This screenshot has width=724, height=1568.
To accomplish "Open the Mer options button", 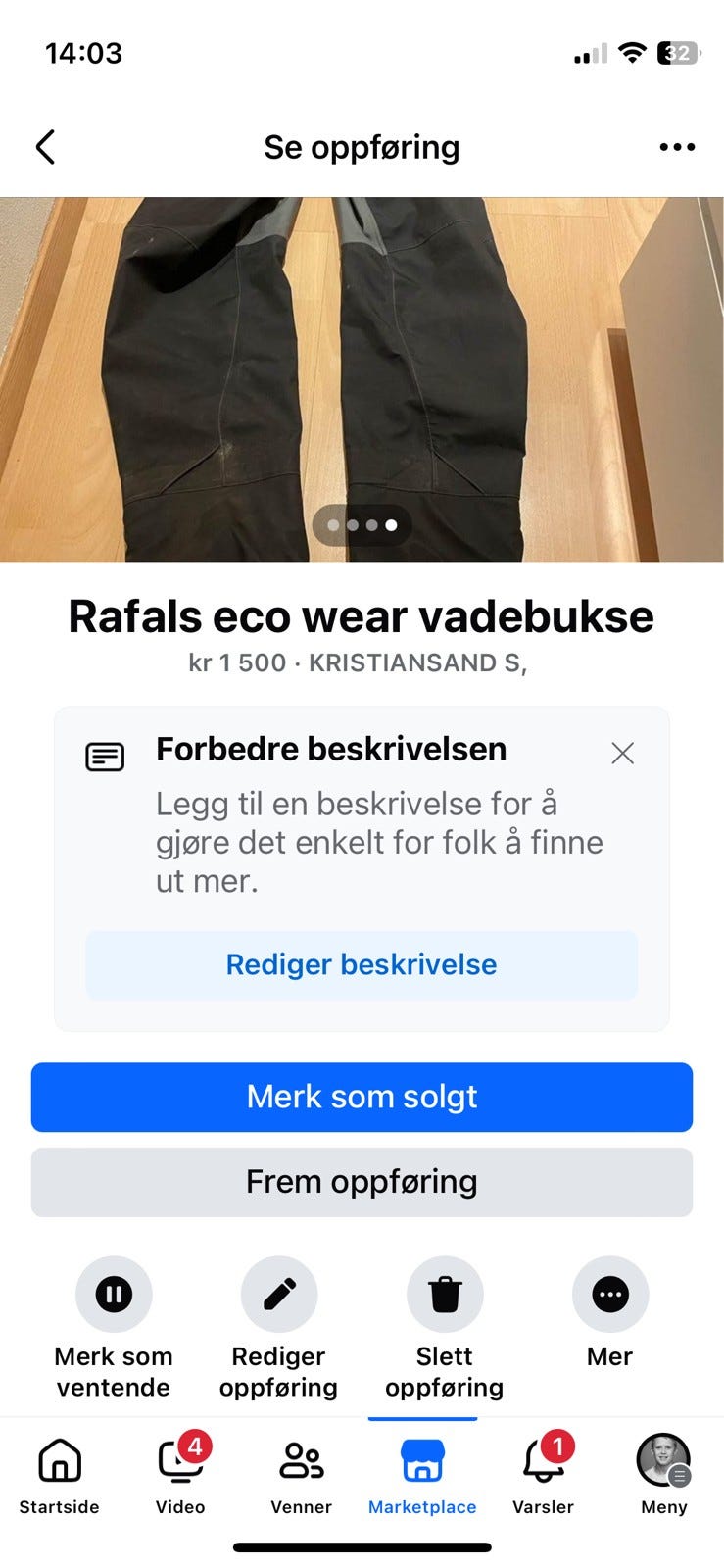I will 610,1295.
